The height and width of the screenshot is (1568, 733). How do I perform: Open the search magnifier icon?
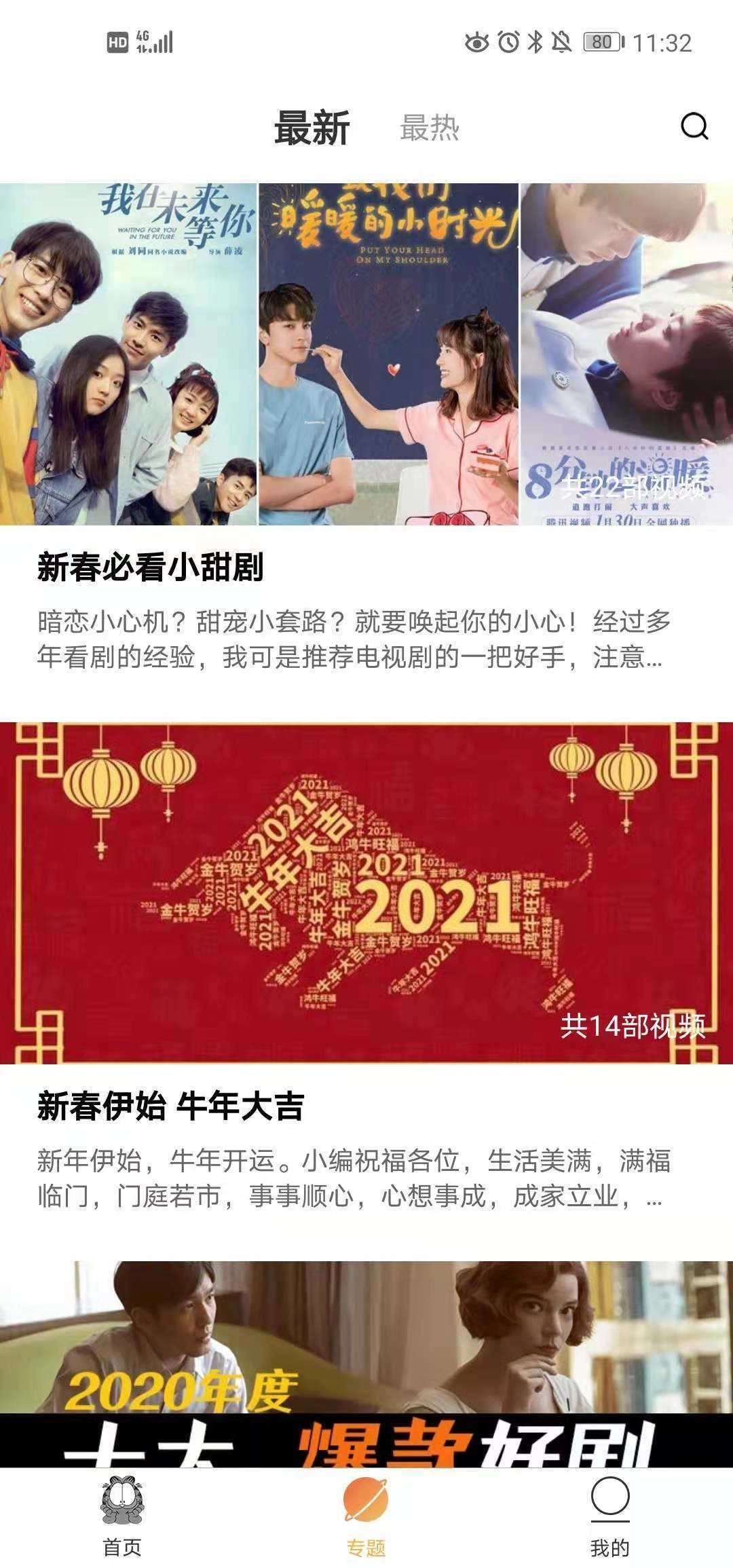tap(694, 126)
